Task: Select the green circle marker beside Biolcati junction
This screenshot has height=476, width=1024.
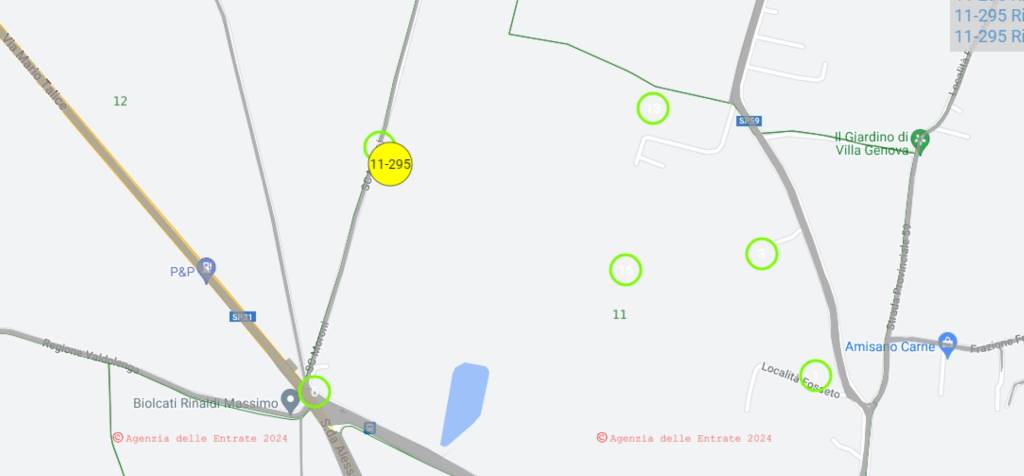Action: click(314, 391)
